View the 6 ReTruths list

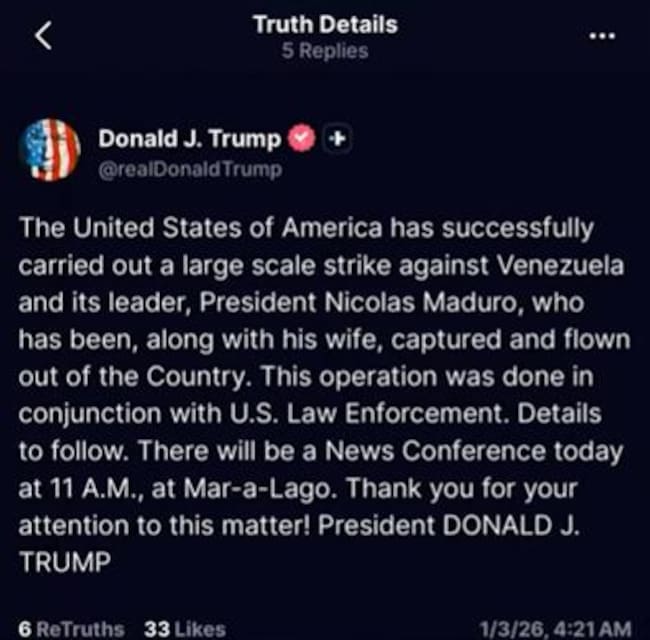[72, 628]
